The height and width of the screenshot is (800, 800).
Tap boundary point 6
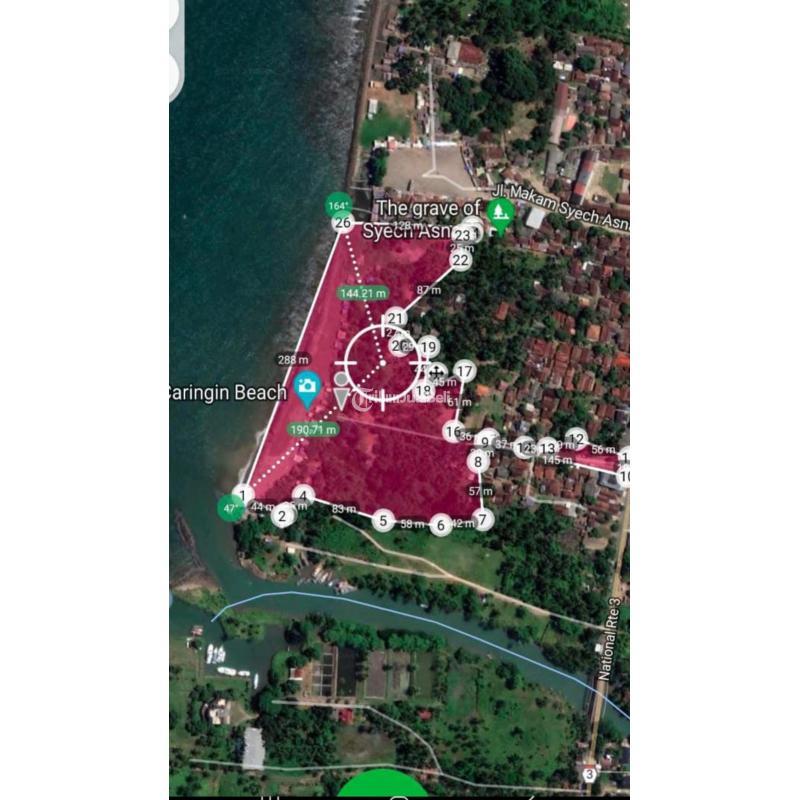click(x=440, y=524)
